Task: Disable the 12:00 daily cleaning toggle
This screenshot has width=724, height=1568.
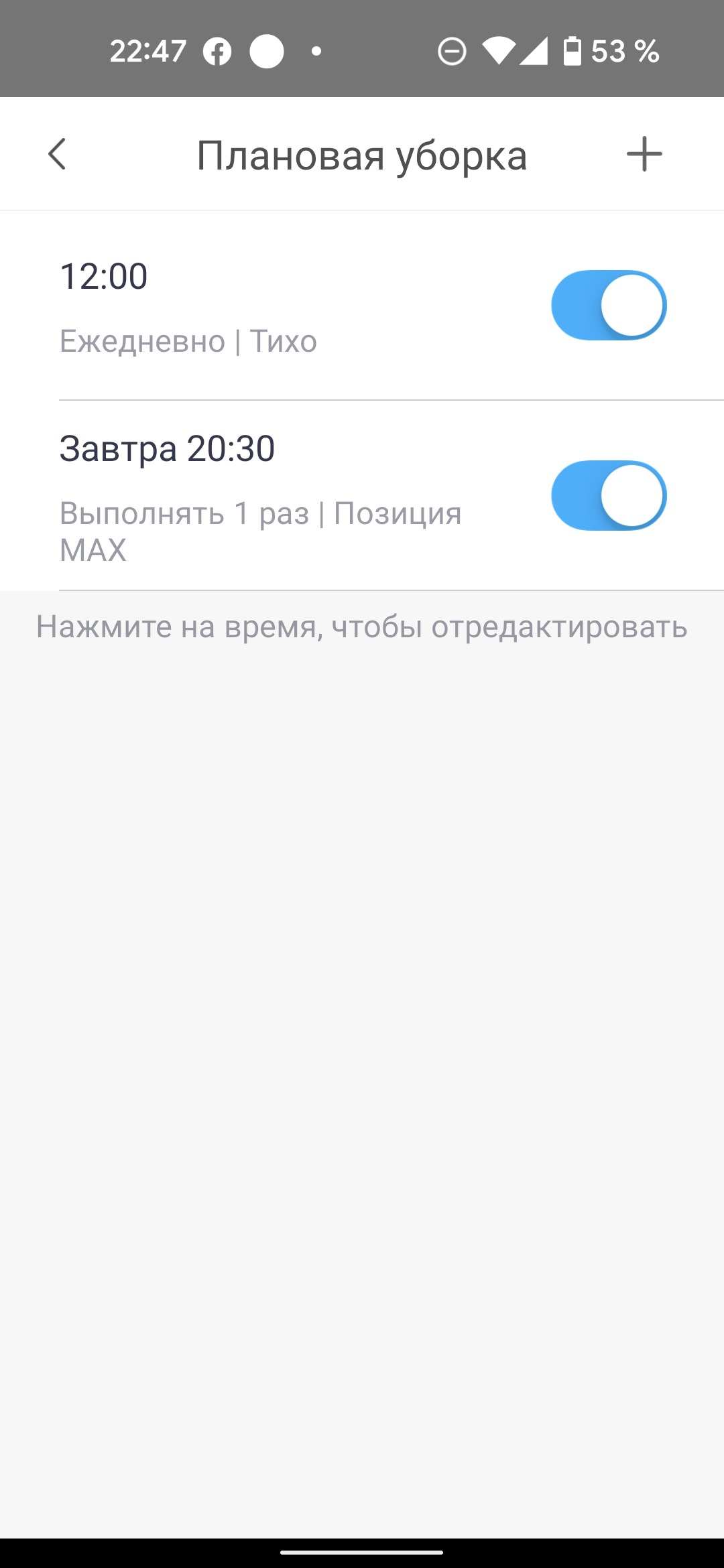Action: tap(609, 306)
